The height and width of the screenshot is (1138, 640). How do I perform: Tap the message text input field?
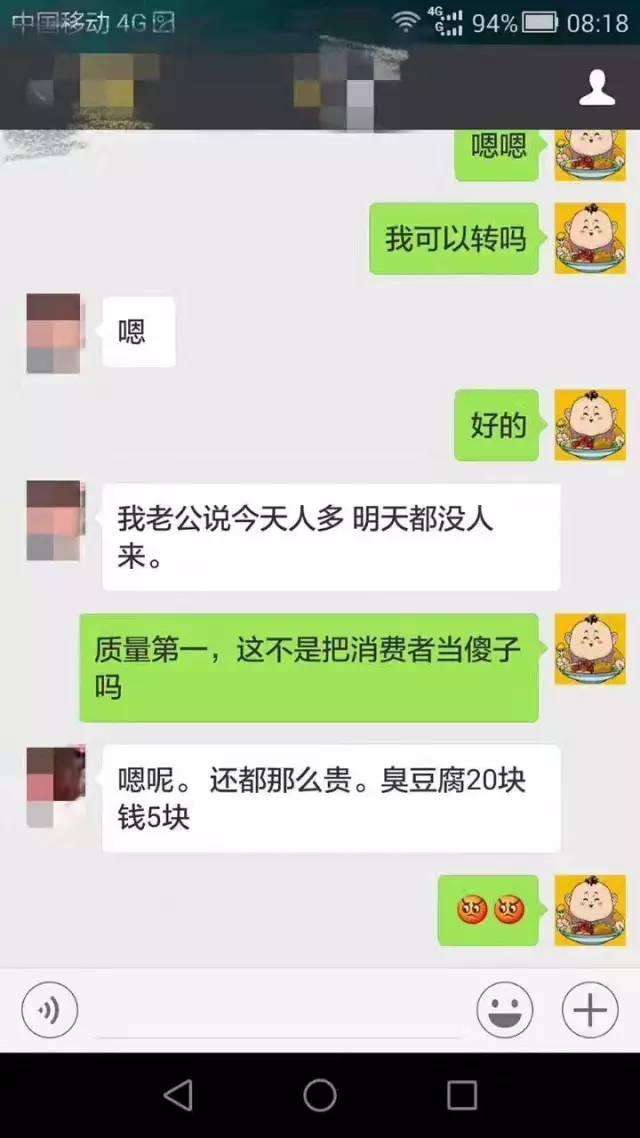pos(270,1012)
